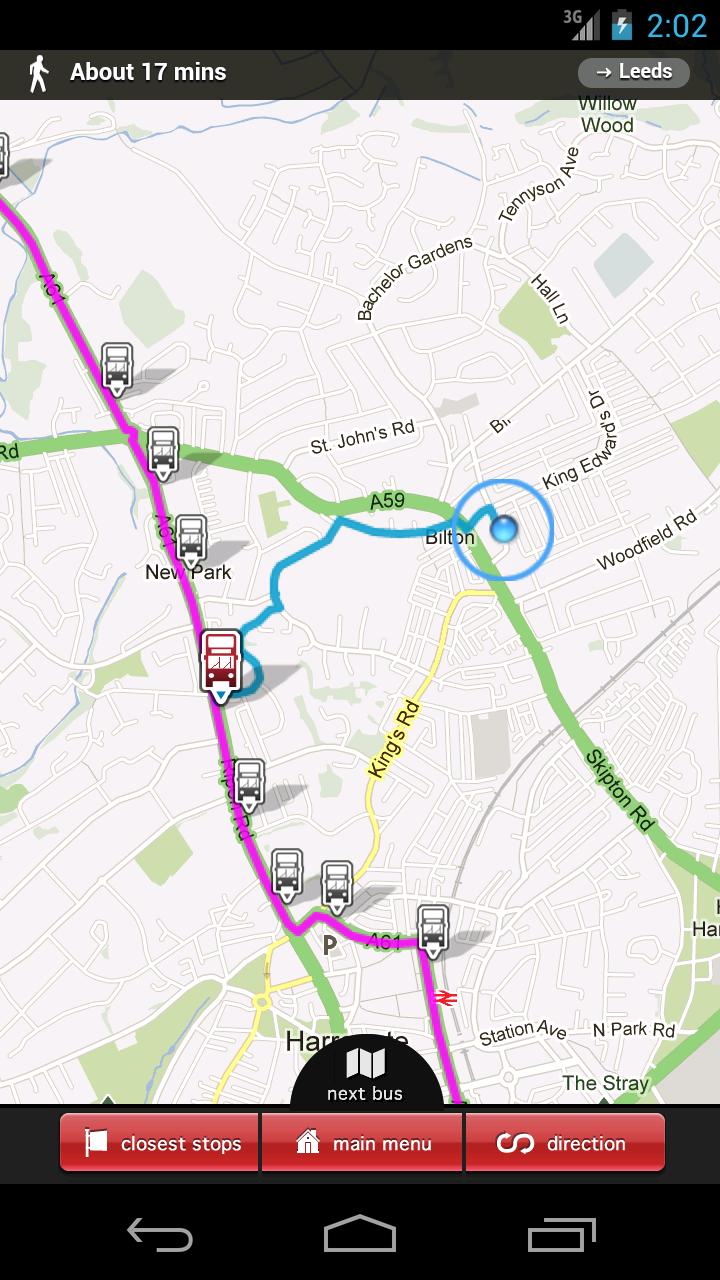Select the highlighted red bus stop marker
720x1280 pixels.
[221, 660]
